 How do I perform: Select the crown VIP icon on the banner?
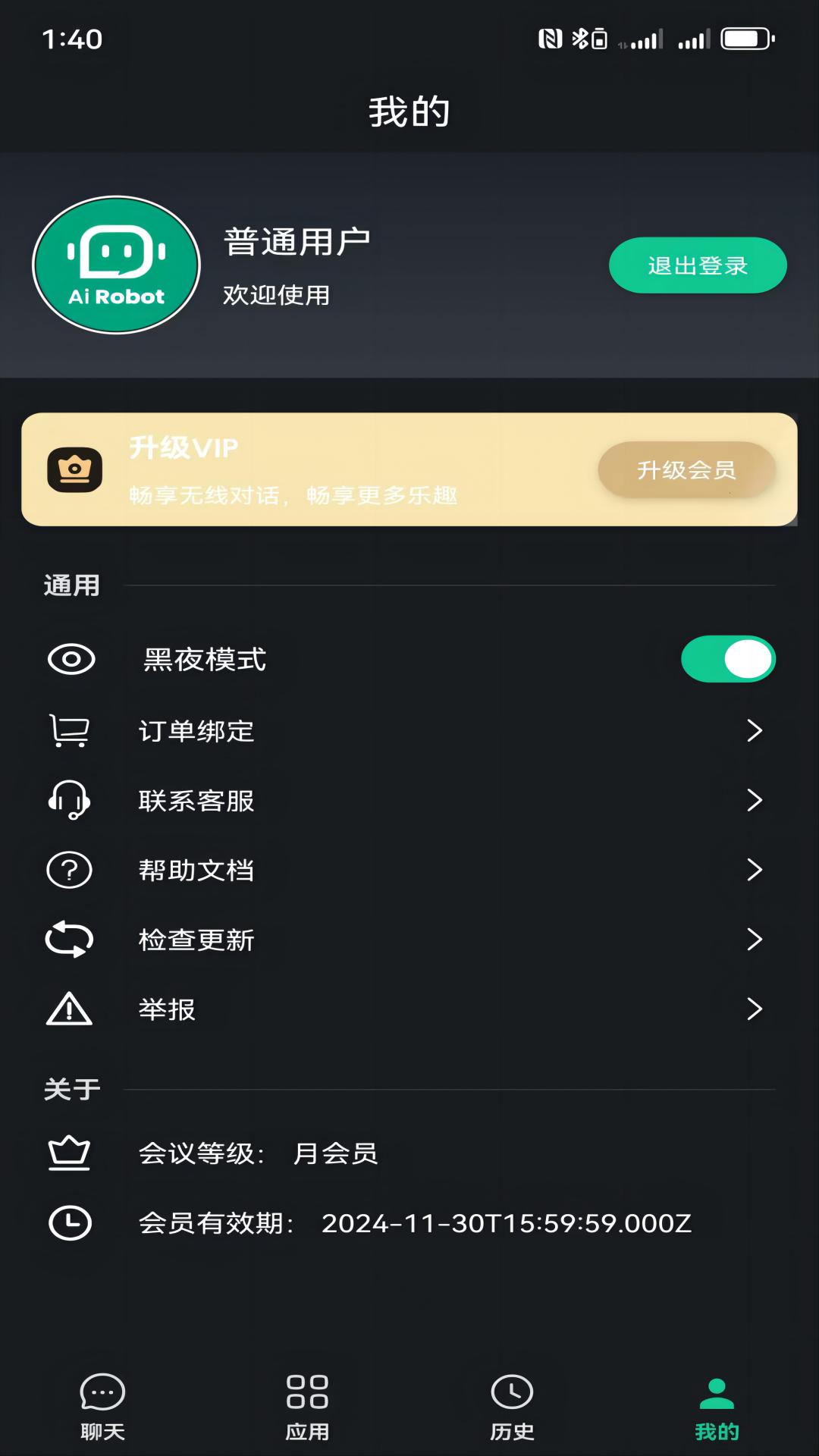[74, 470]
